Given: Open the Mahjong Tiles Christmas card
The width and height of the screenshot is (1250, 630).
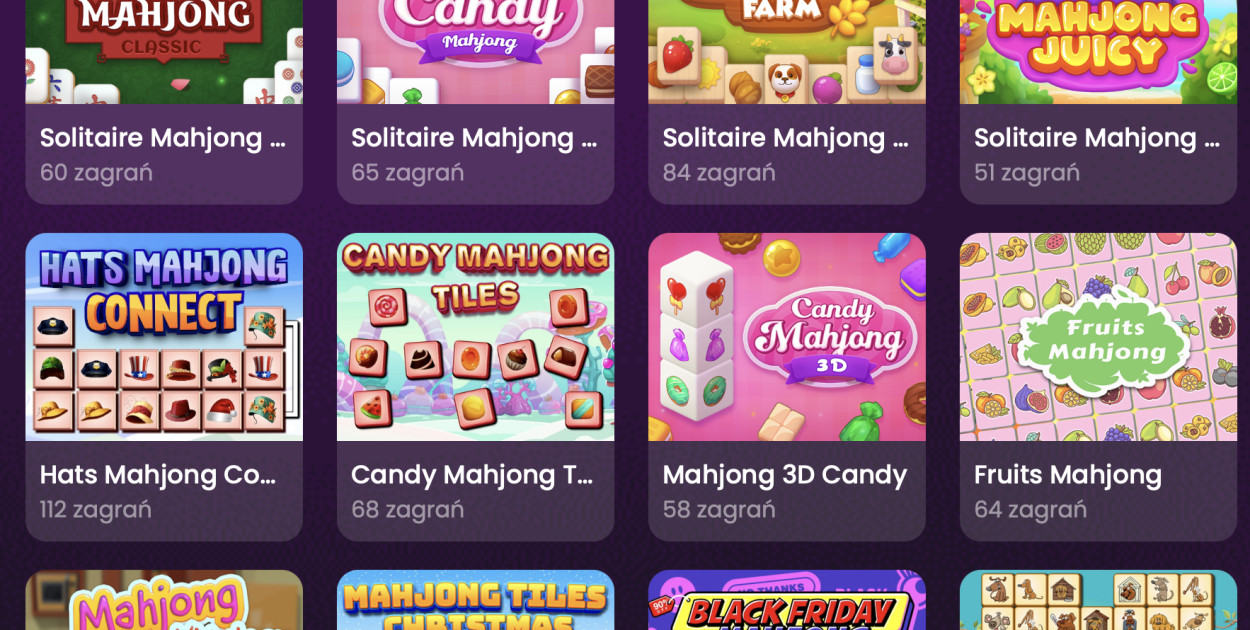Looking at the screenshot, I should [475, 602].
